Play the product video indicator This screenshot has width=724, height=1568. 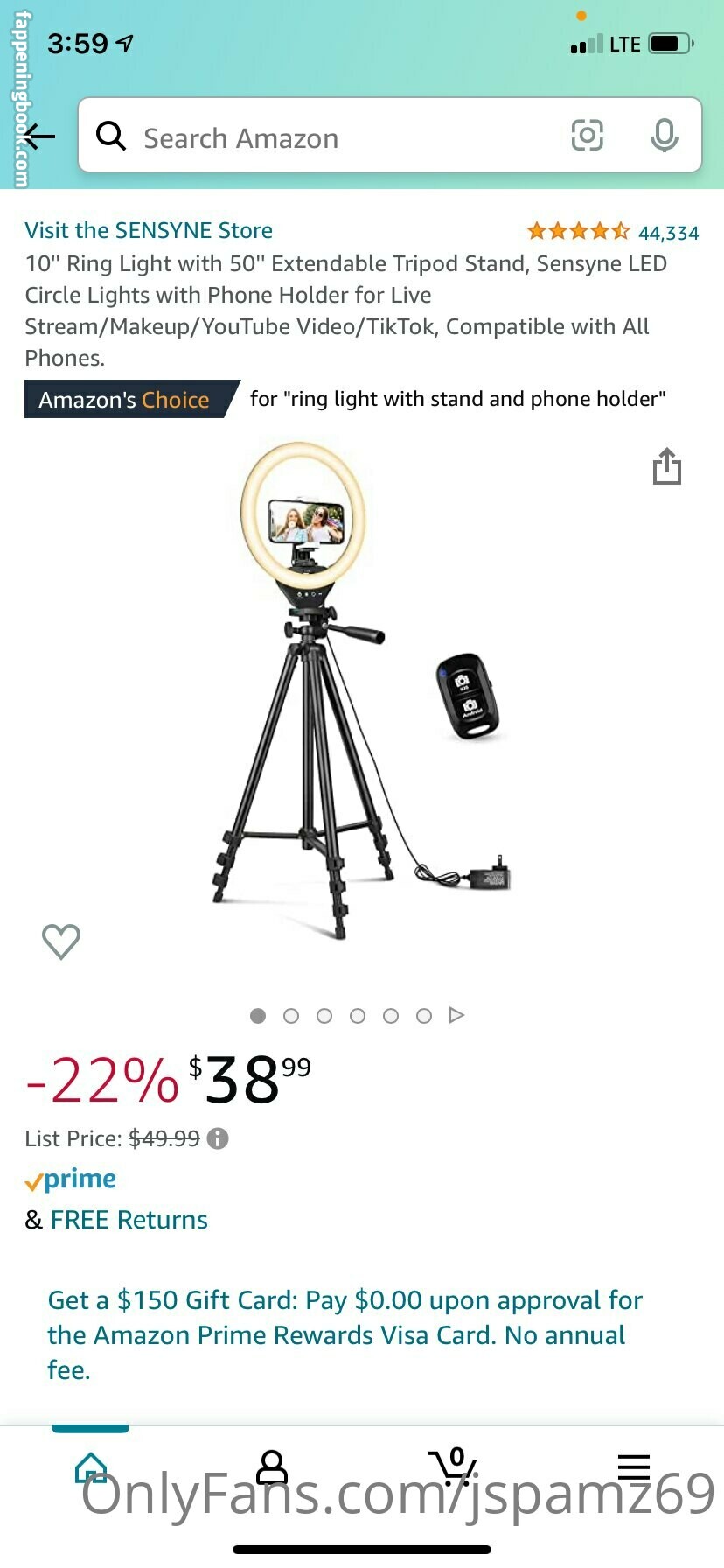coord(456,1015)
